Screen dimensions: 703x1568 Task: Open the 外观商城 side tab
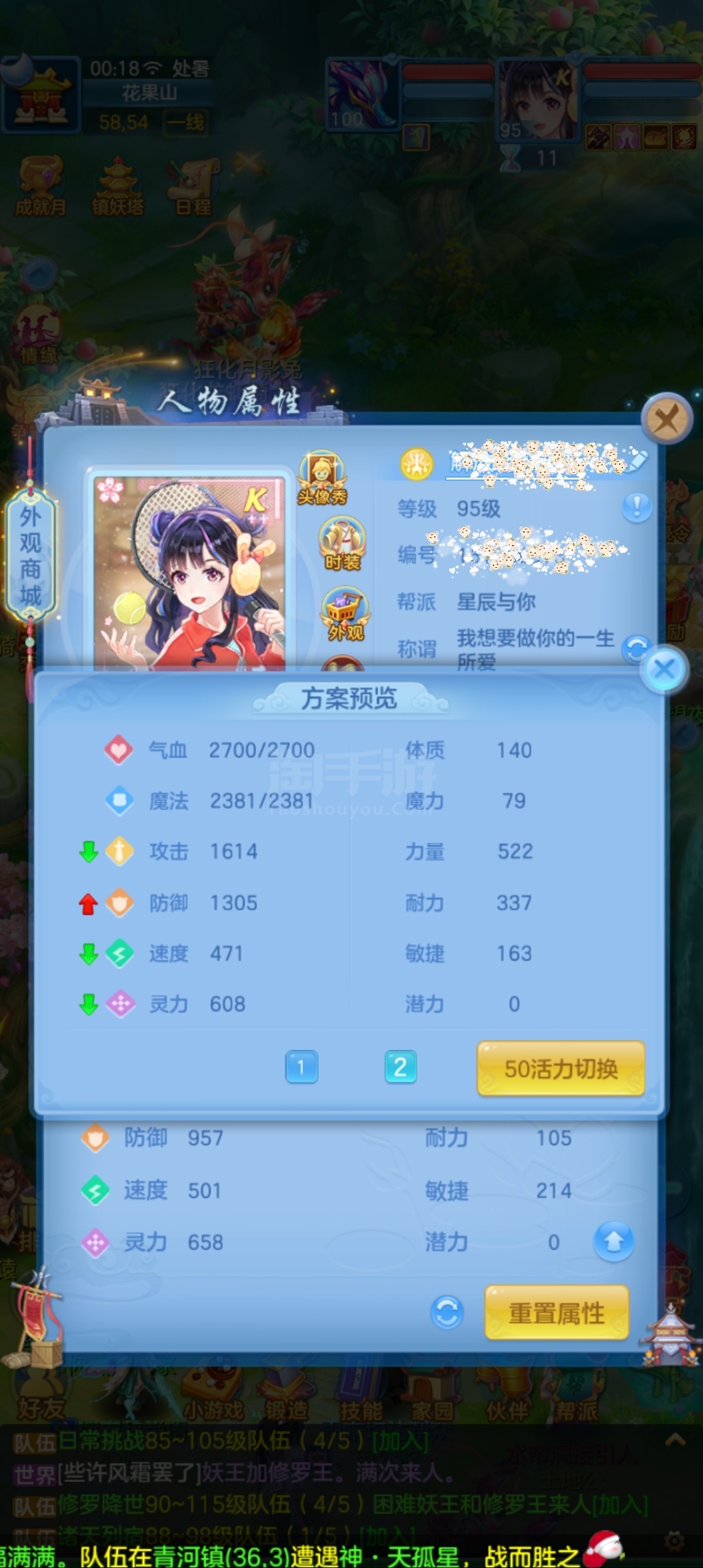pyautogui.click(x=31, y=555)
